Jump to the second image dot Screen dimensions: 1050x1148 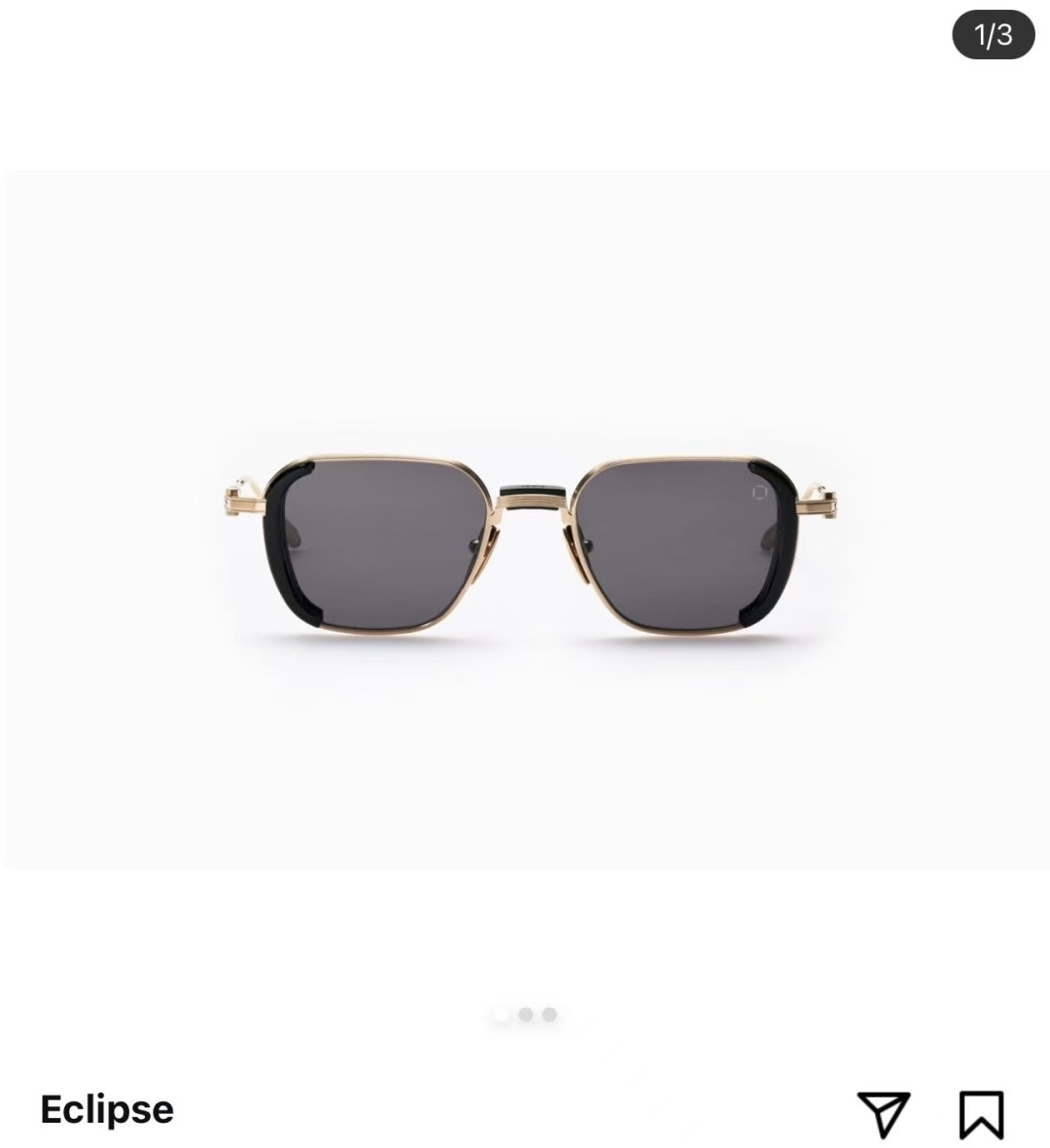(x=525, y=1015)
